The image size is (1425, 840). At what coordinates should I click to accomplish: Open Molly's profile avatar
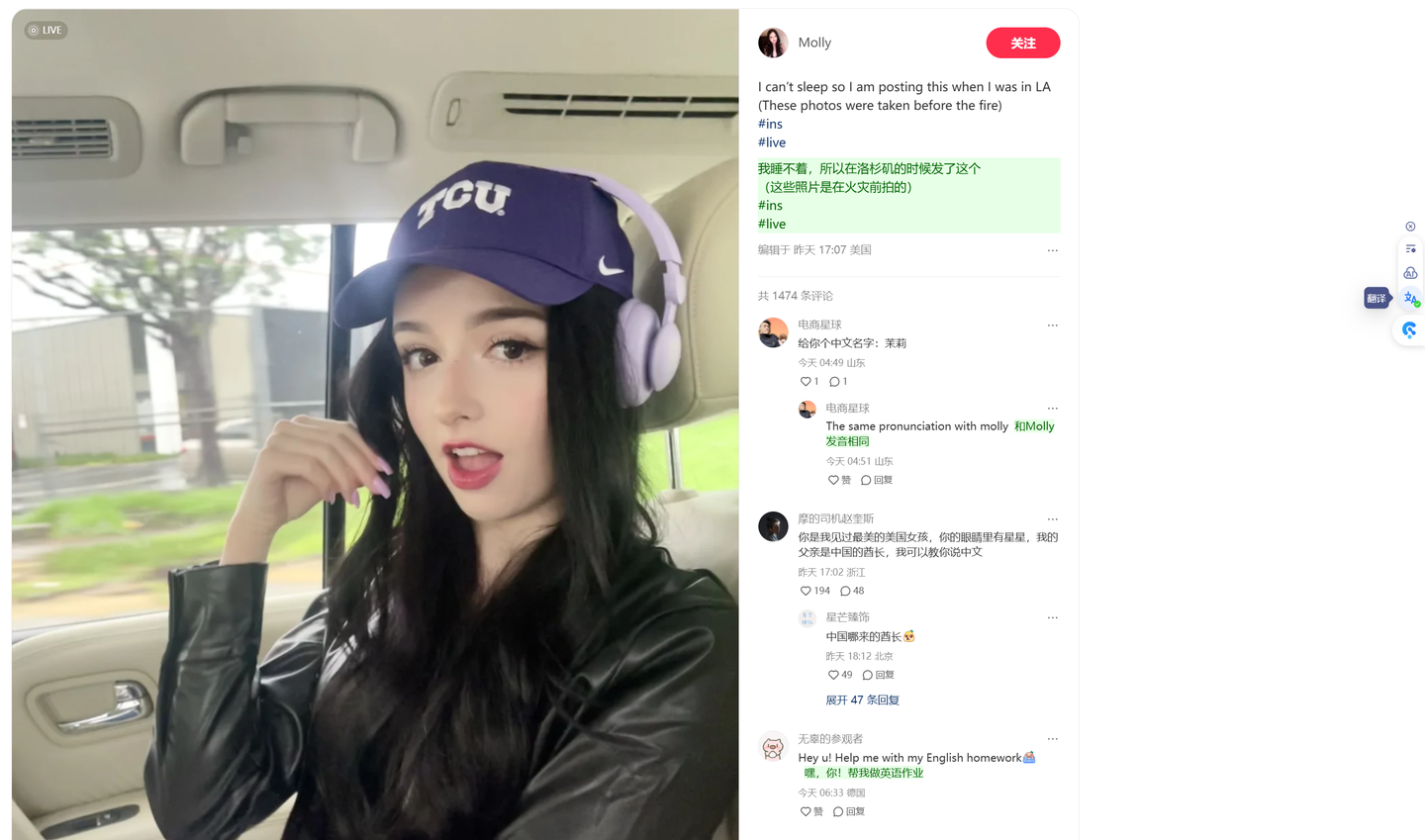point(773,43)
